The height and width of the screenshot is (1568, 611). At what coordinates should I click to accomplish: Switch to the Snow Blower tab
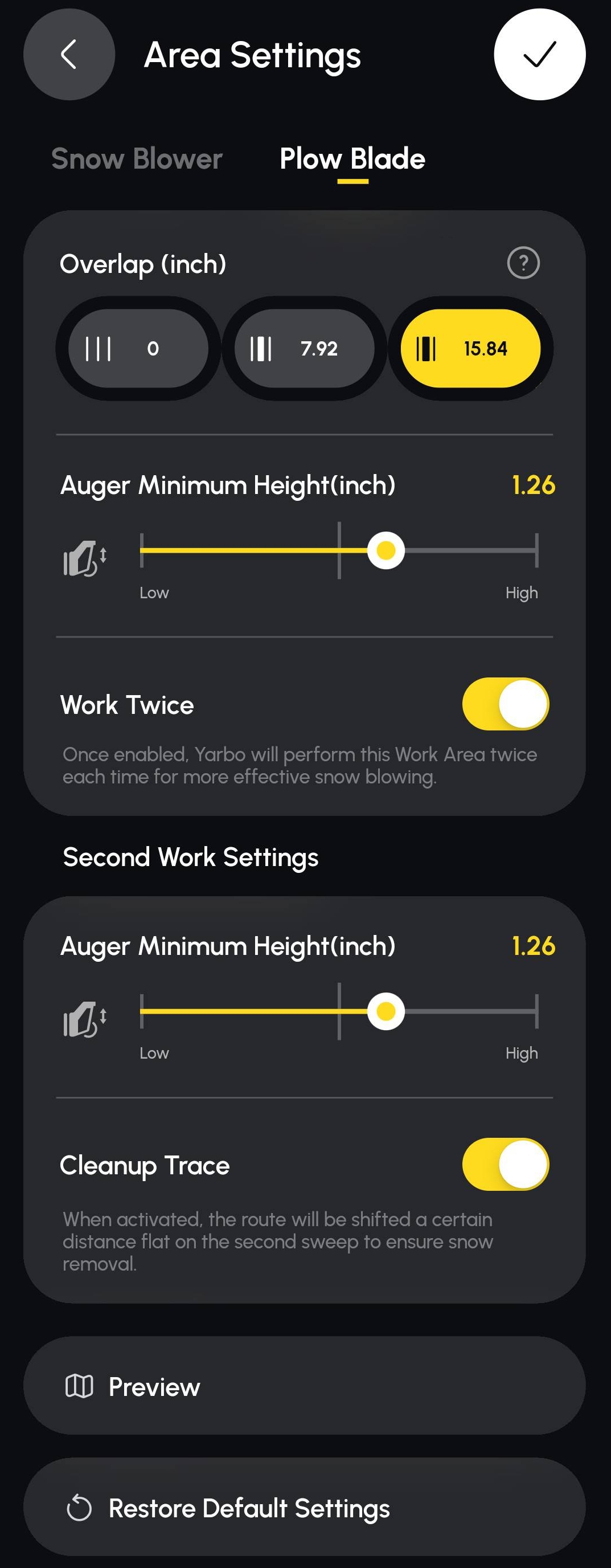pyautogui.click(x=136, y=159)
